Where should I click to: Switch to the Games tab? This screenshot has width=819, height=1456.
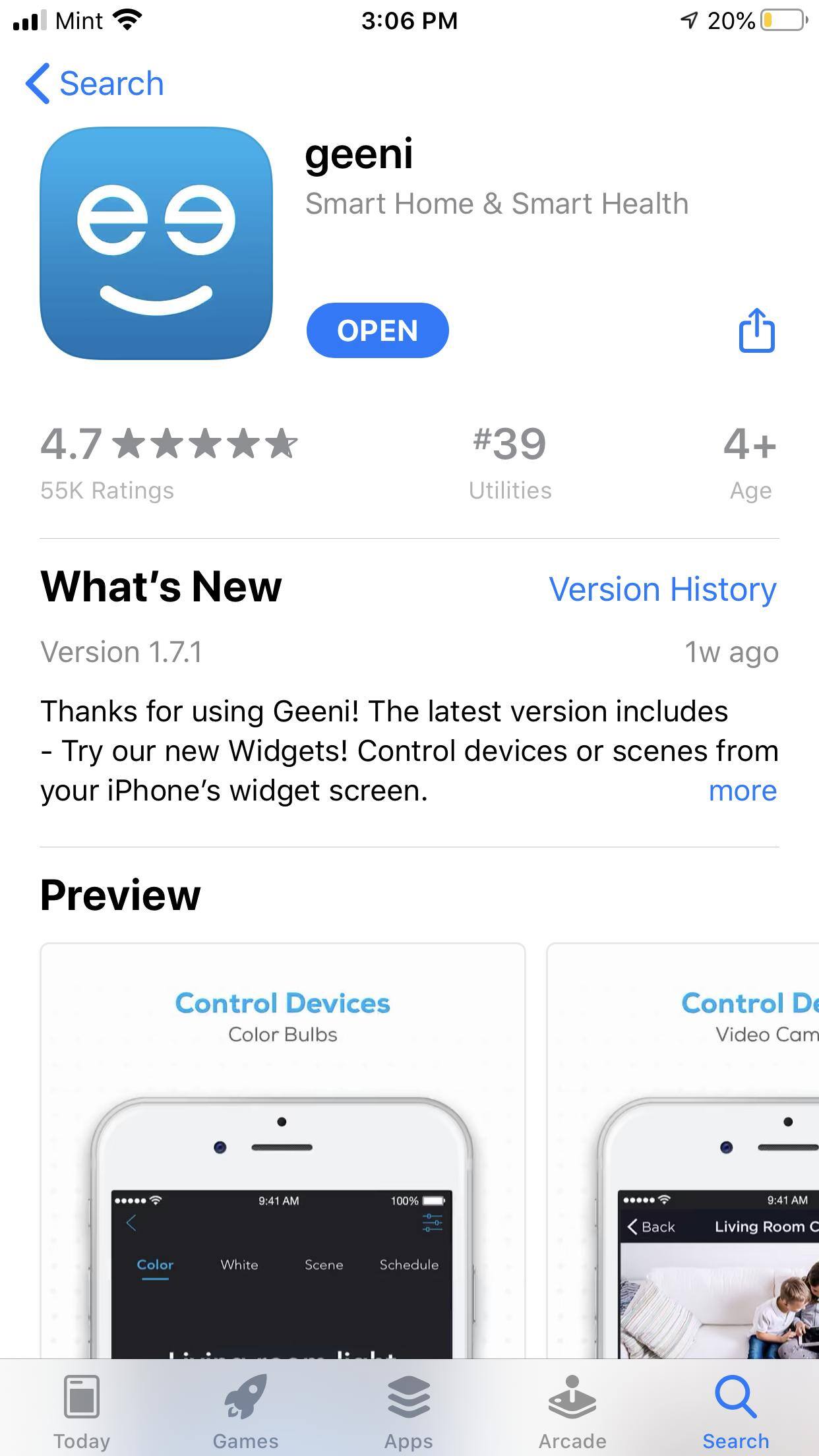245,1407
